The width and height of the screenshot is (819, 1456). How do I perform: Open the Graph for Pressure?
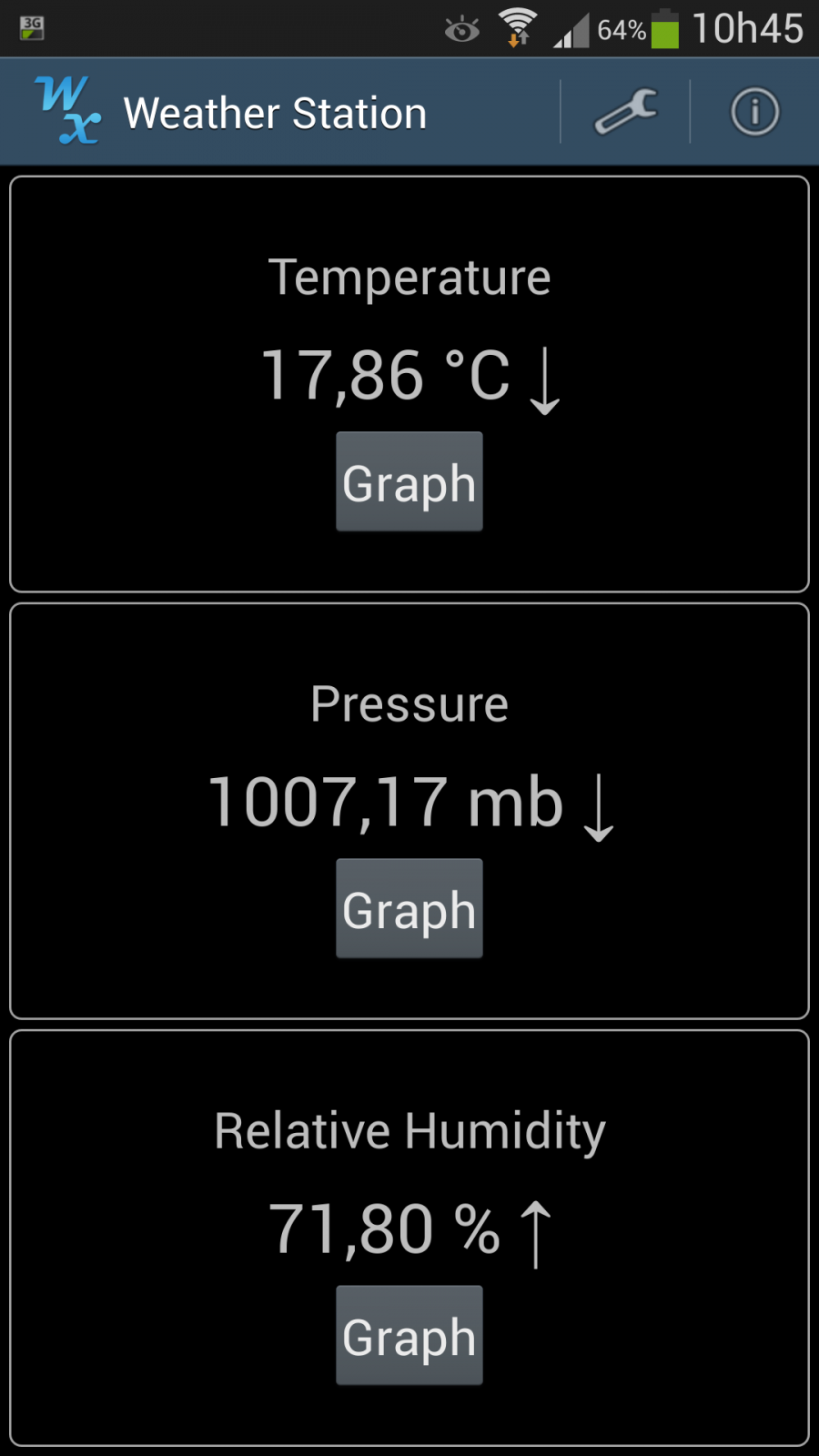409,908
